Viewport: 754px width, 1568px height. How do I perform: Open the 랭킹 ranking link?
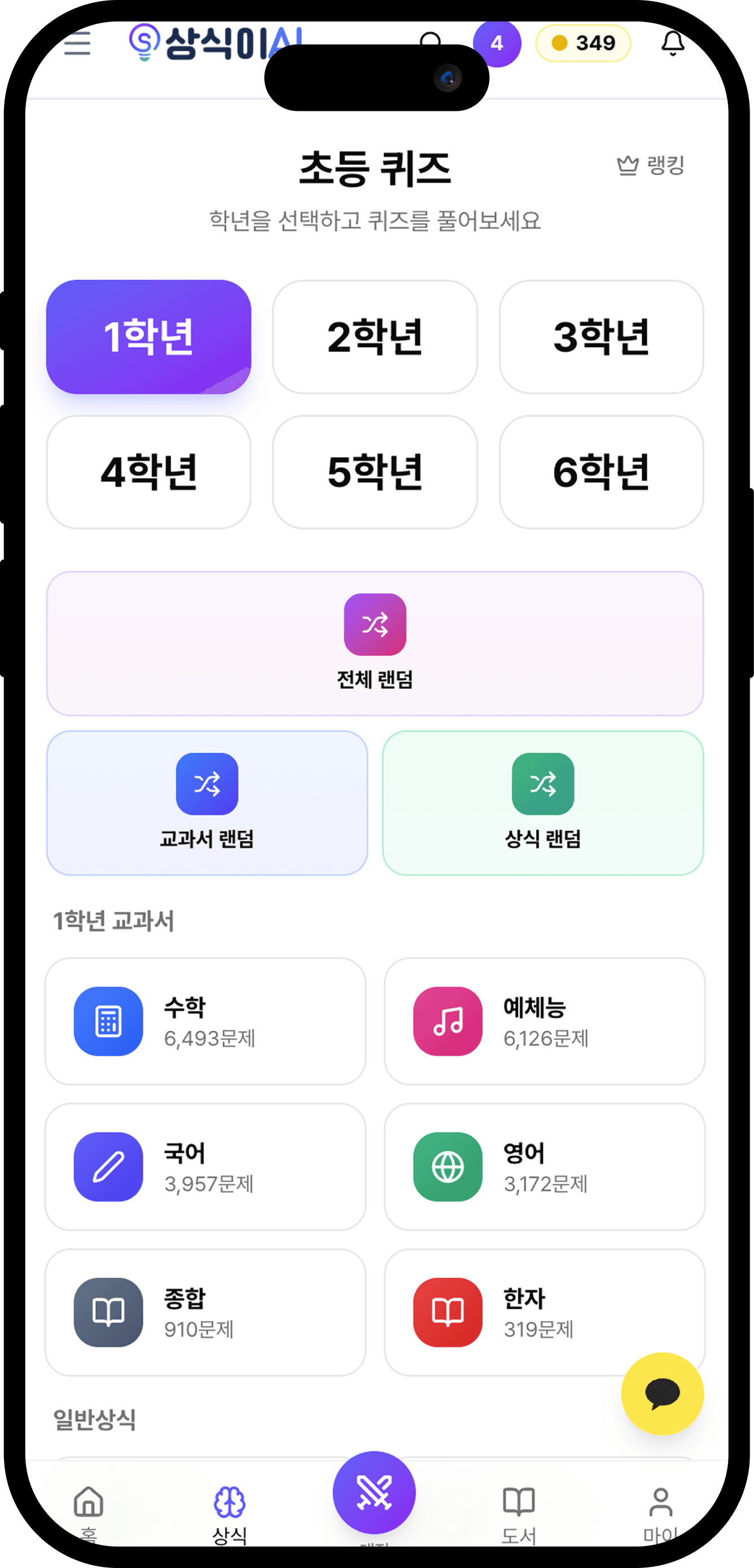[x=651, y=166]
